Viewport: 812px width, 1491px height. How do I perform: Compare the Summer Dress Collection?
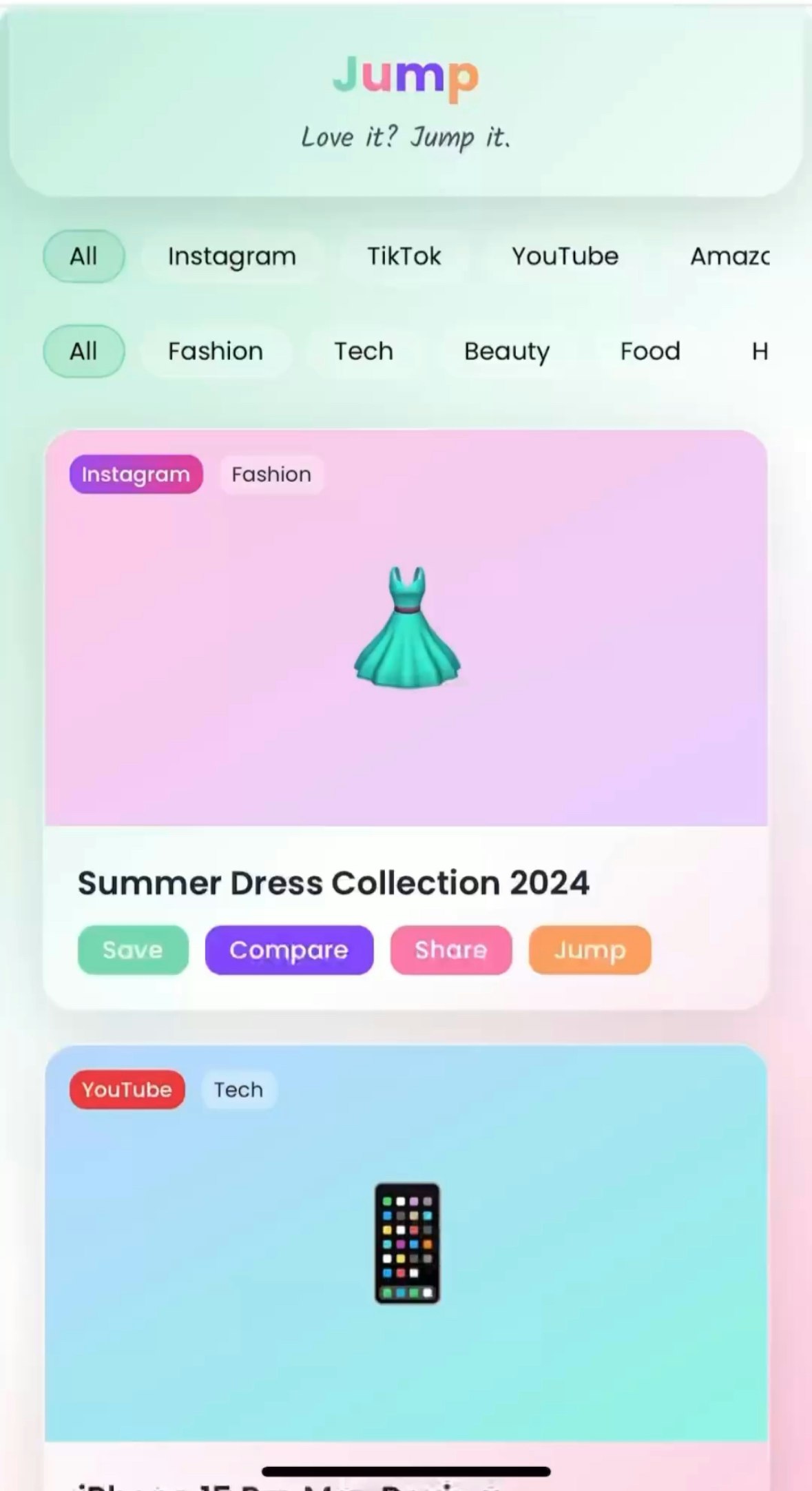(x=289, y=950)
